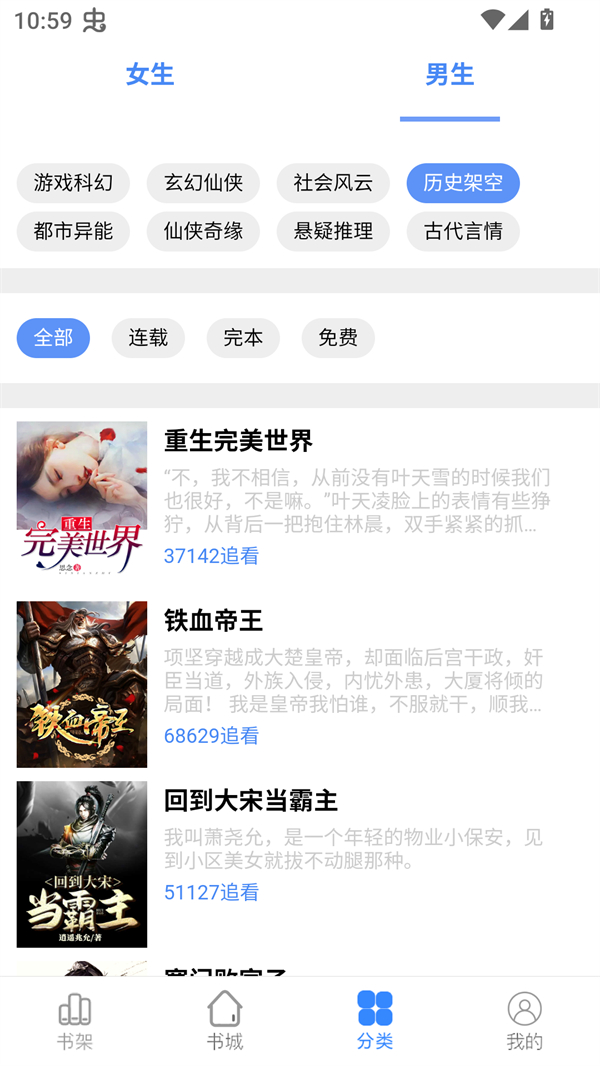The height and width of the screenshot is (1066, 600).
Task: Switch to the 女生 tab
Action: click(150, 75)
